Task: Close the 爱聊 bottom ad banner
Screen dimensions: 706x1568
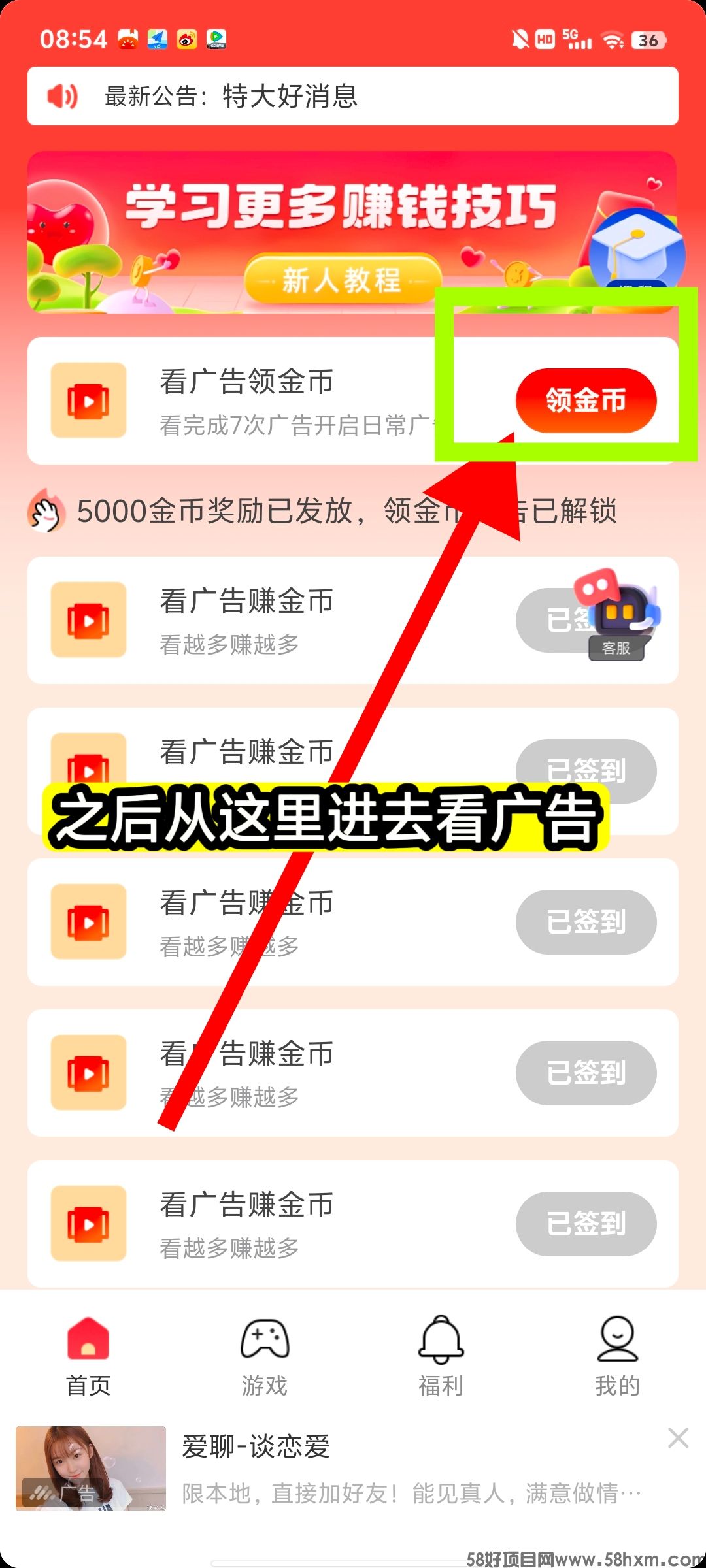Action: [678, 1437]
